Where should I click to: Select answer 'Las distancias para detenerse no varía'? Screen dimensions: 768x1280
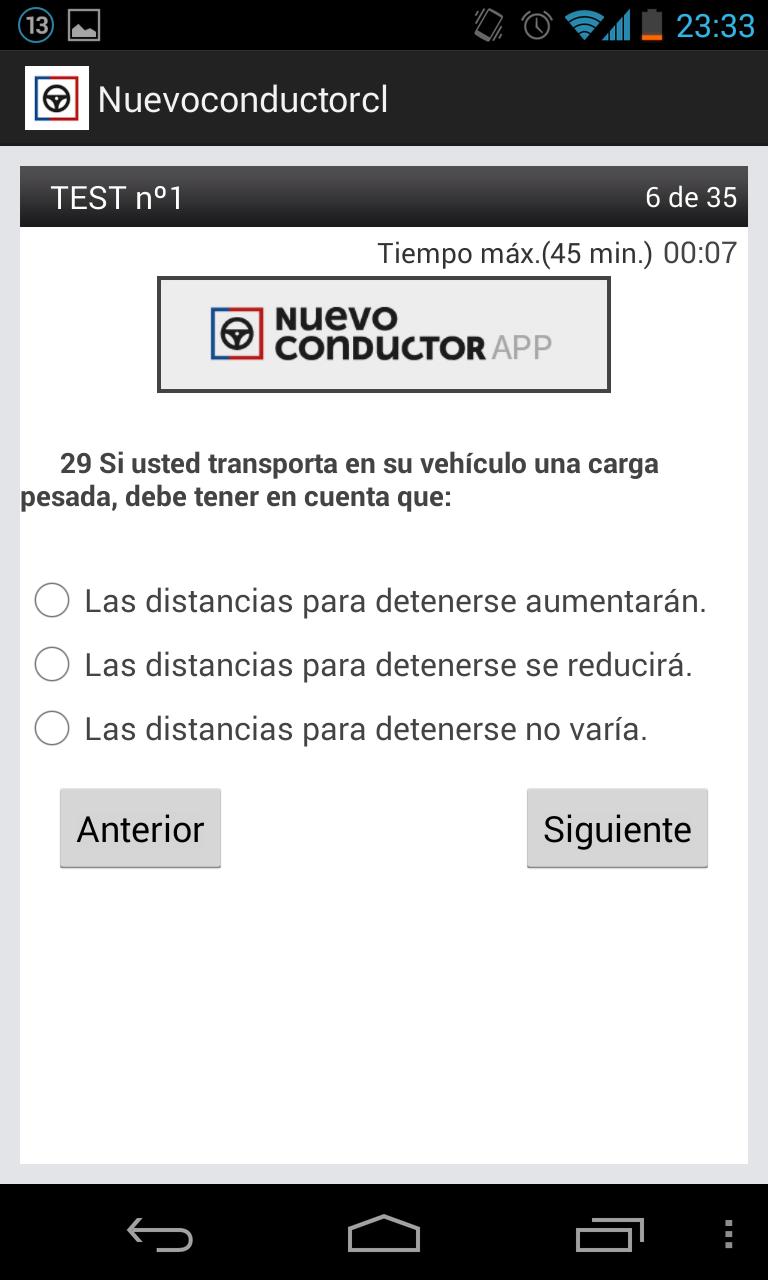click(51, 729)
